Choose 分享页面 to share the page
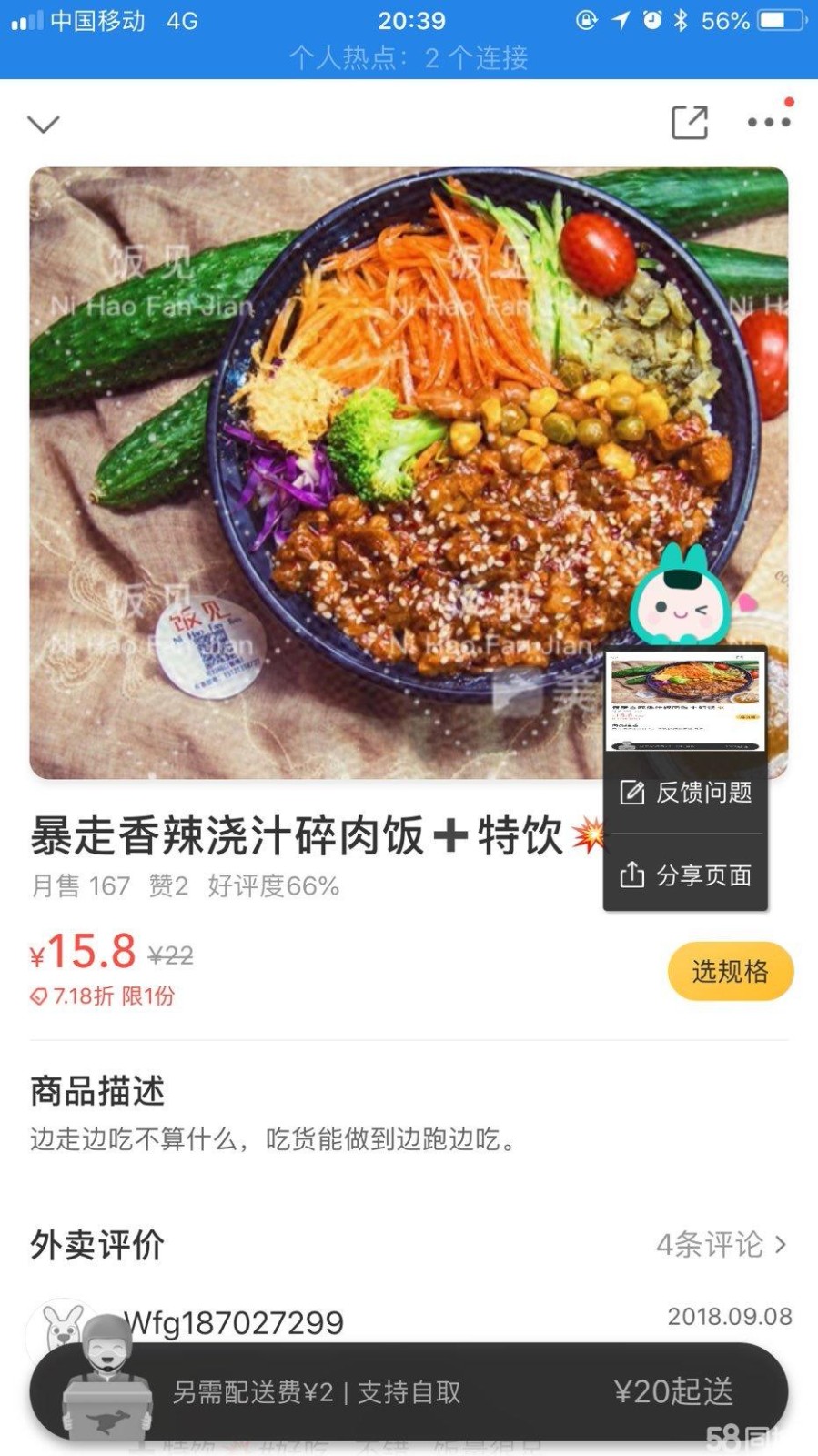This screenshot has height=1456, width=818. (686, 875)
